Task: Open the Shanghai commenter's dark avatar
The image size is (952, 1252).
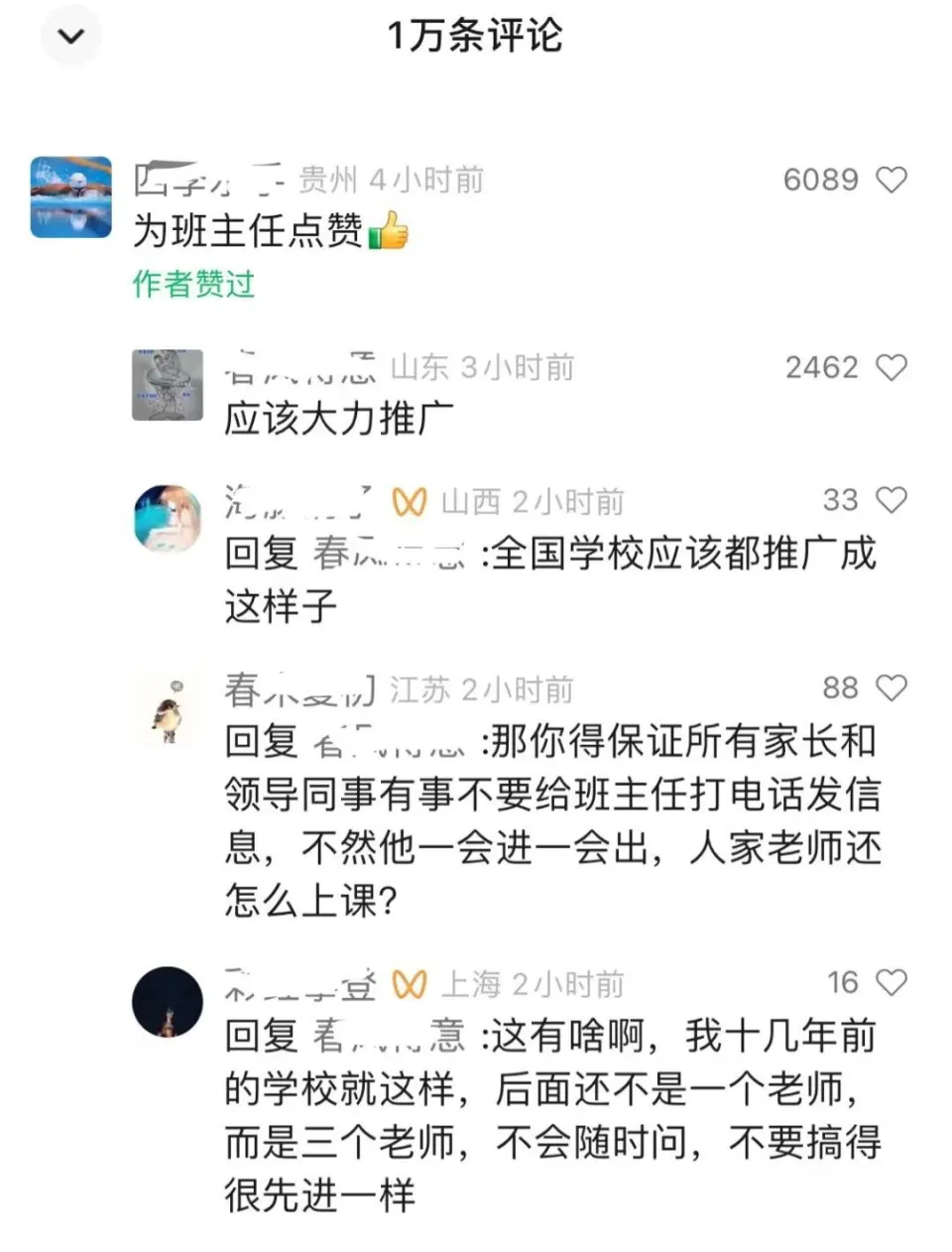Action: click(168, 1002)
